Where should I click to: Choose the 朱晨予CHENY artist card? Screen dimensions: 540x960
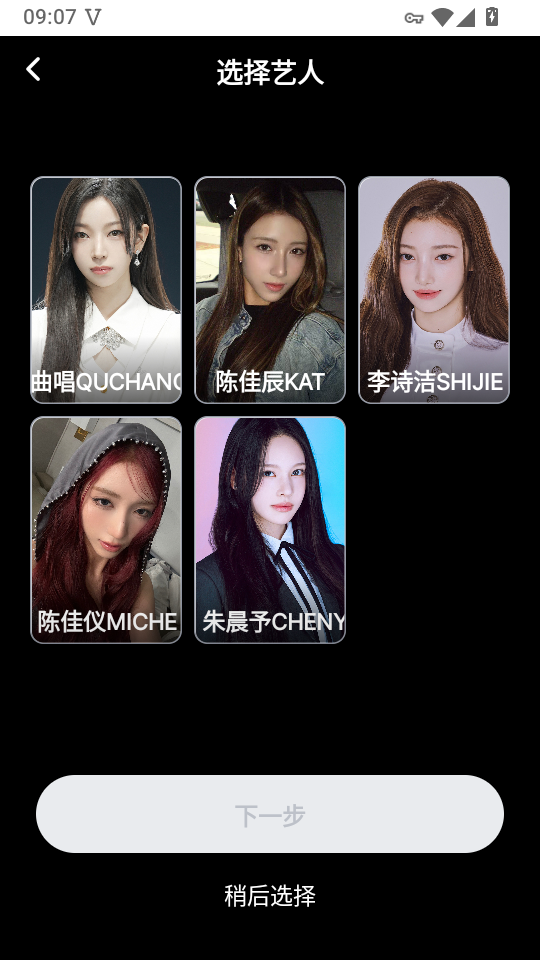click(270, 530)
